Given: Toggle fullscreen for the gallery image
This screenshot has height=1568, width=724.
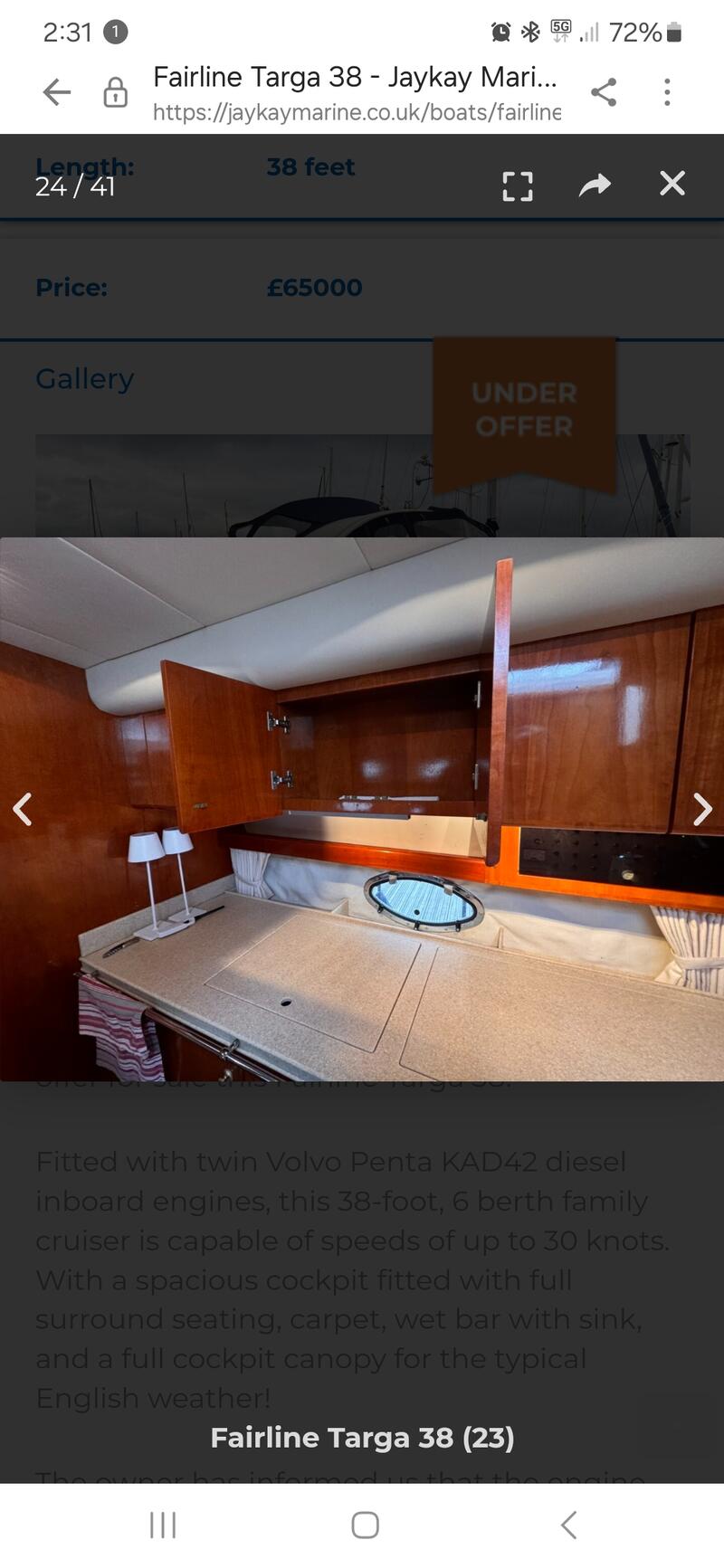Looking at the screenshot, I should click(x=518, y=185).
